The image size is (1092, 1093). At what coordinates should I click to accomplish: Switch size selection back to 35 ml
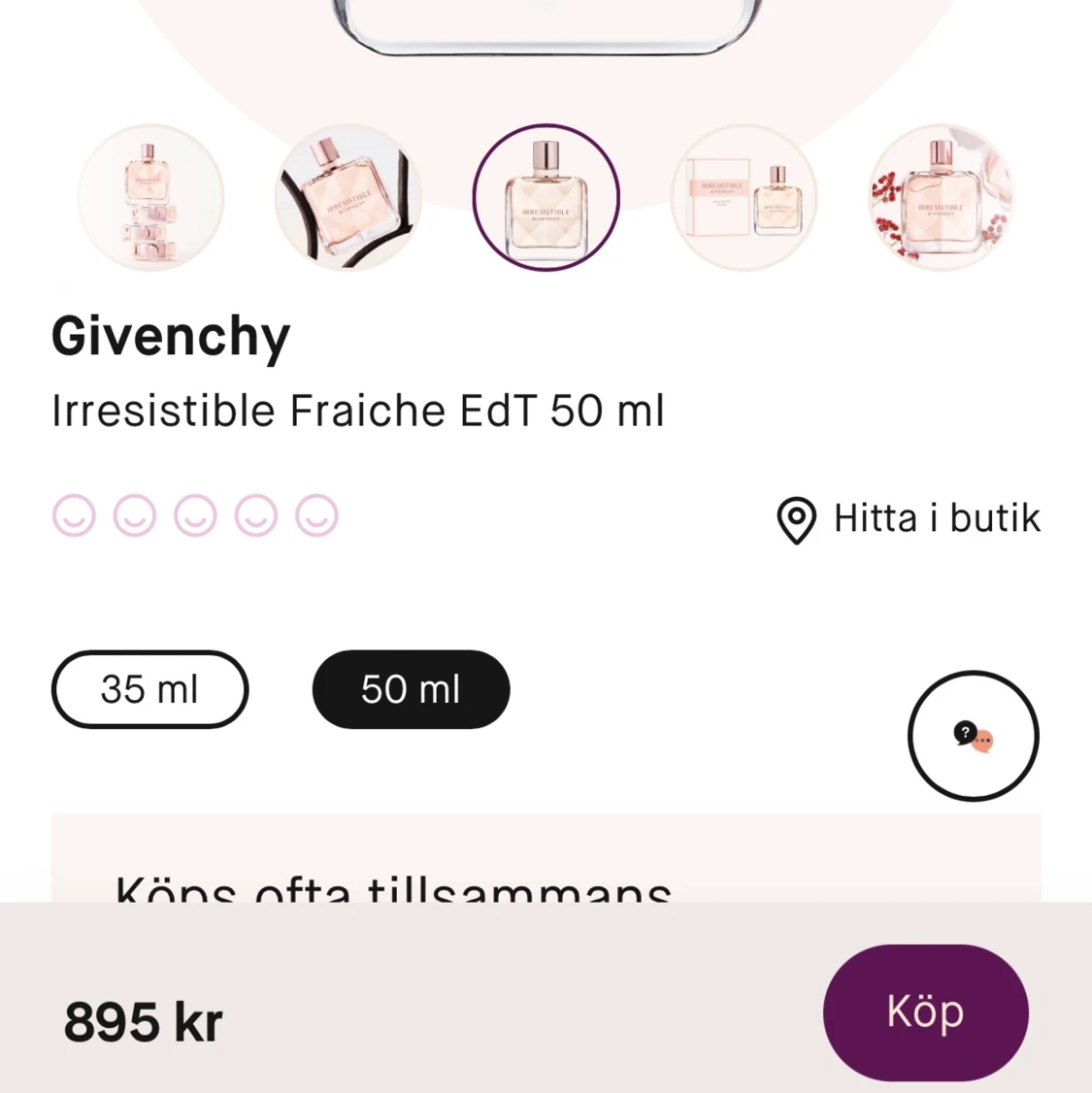pos(149,689)
